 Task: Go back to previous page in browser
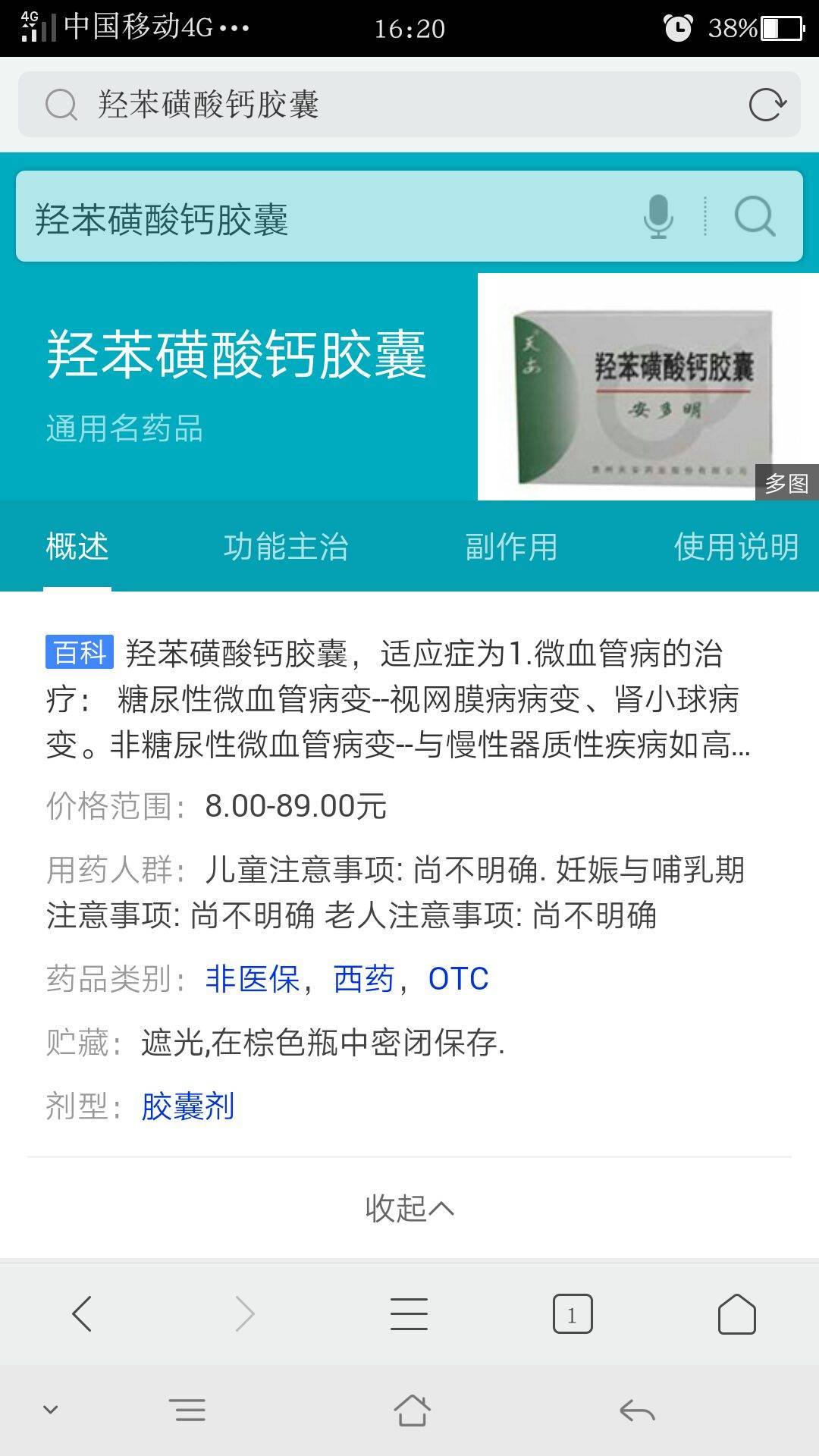(x=82, y=1313)
